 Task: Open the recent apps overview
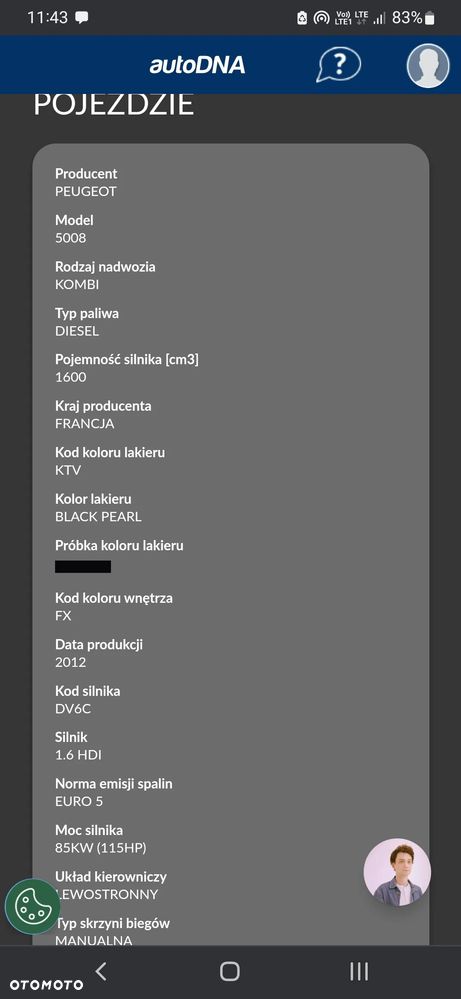[359, 971]
